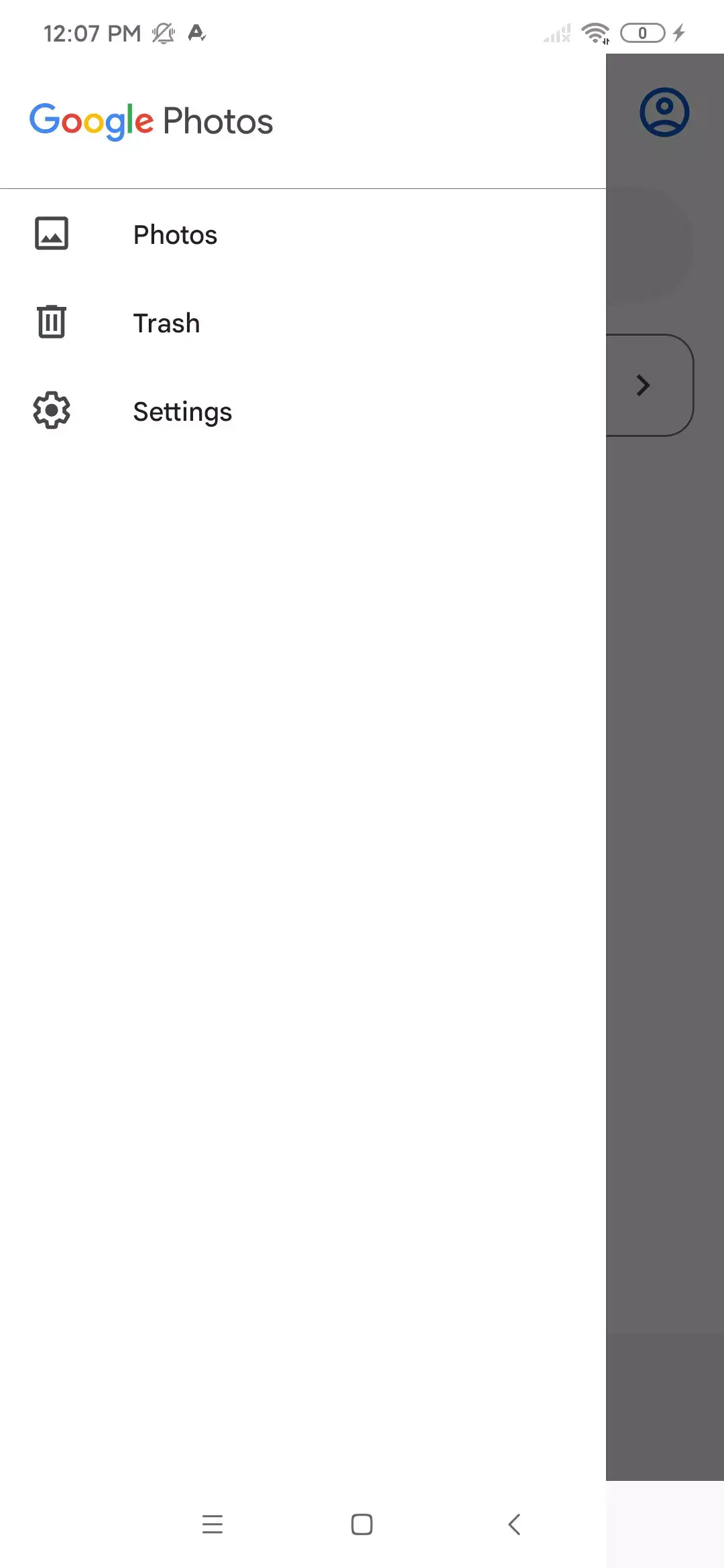This screenshot has width=724, height=1568.
Task: Select the Photos menu entry
Action: click(175, 234)
